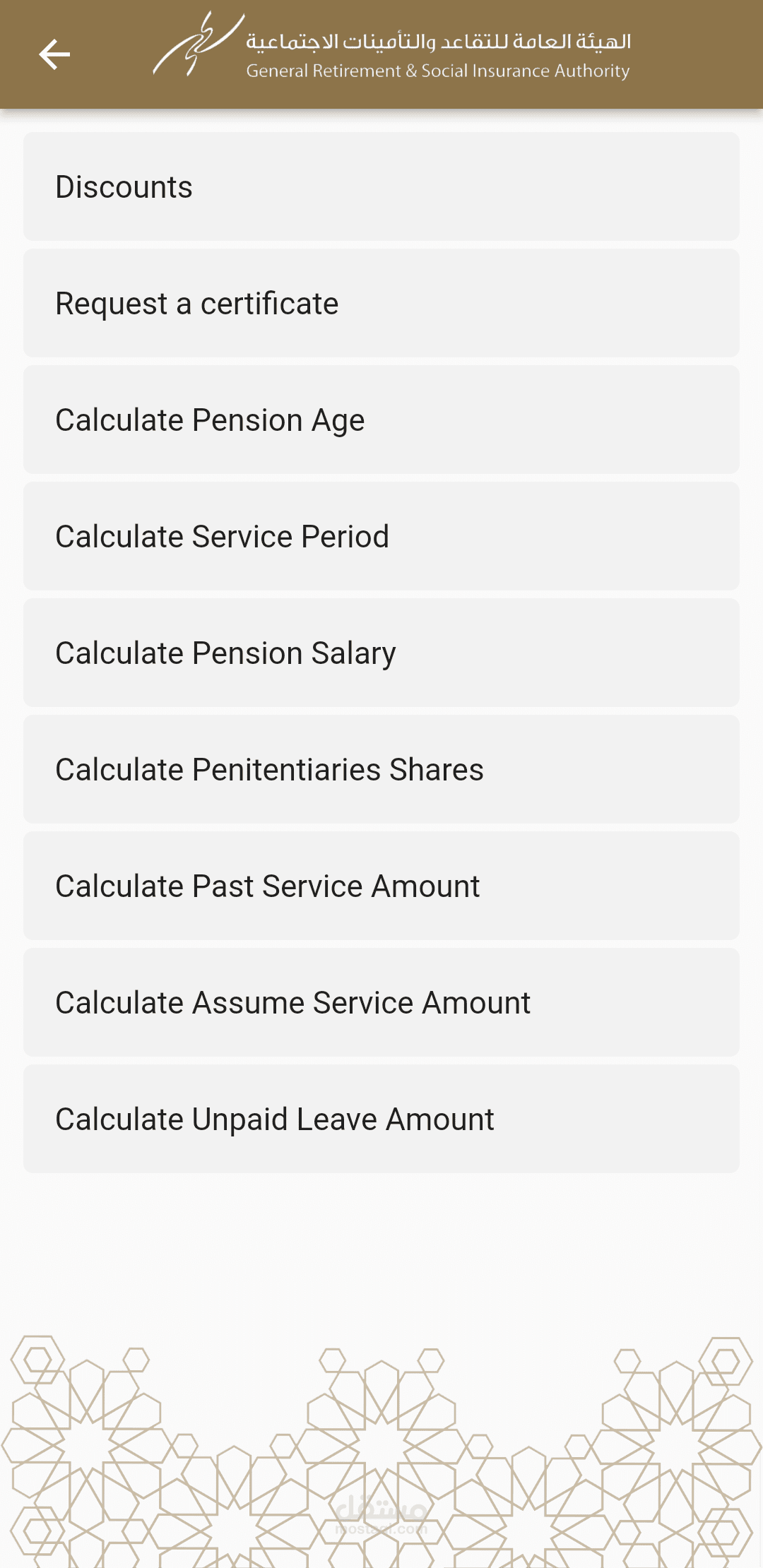This screenshot has width=763, height=1568.
Task: Choose Calculate Service Period
Action: point(381,536)
